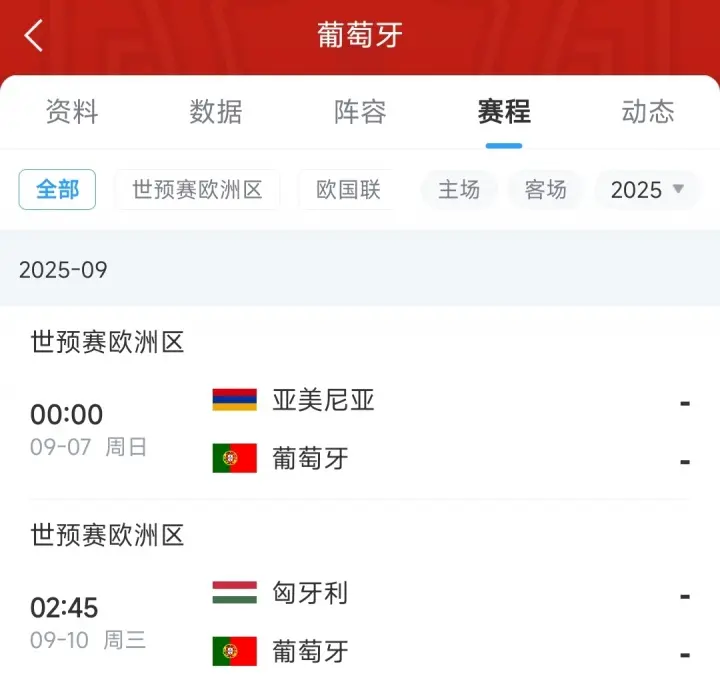Image resolution: width=720 pixels, height=690 pixels.
Task: Filter matches by 欧国联
Action: point(348,189)
